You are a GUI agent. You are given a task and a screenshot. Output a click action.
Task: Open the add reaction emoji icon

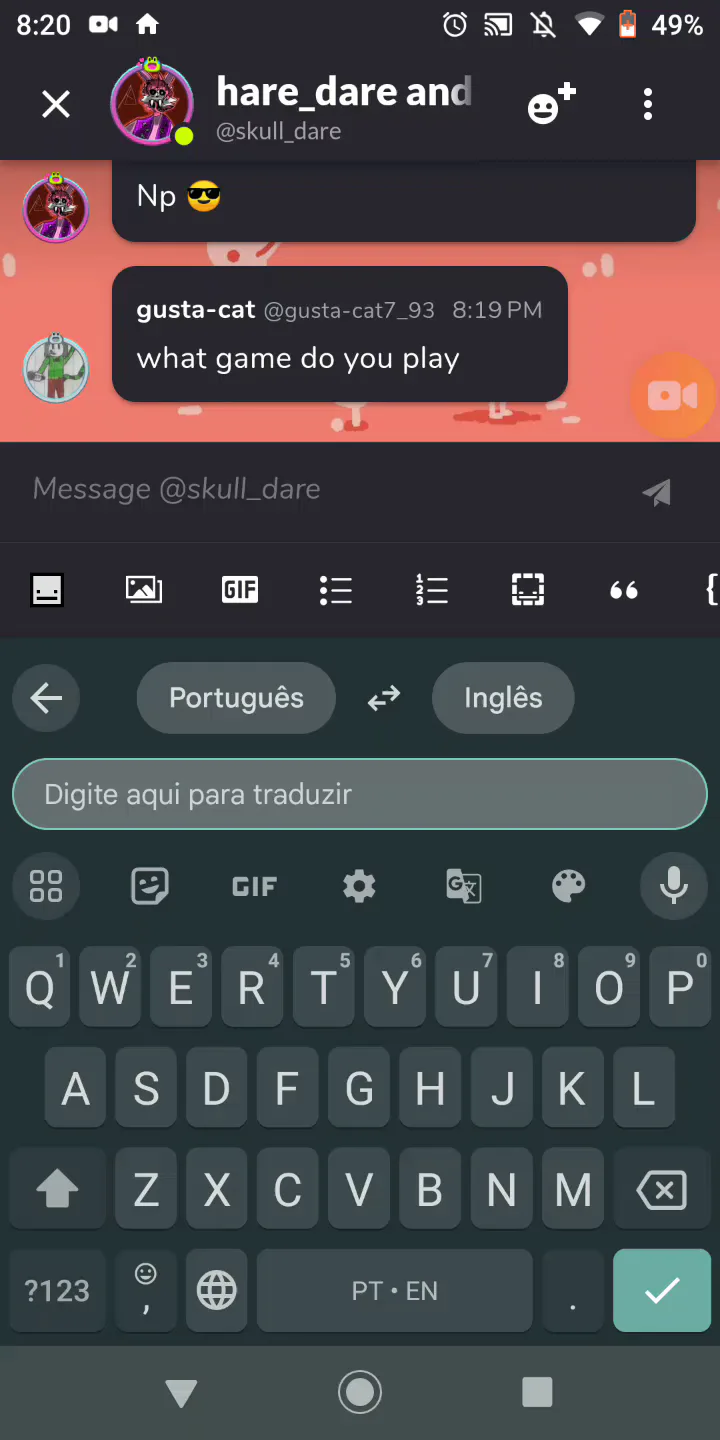[552, 104]
